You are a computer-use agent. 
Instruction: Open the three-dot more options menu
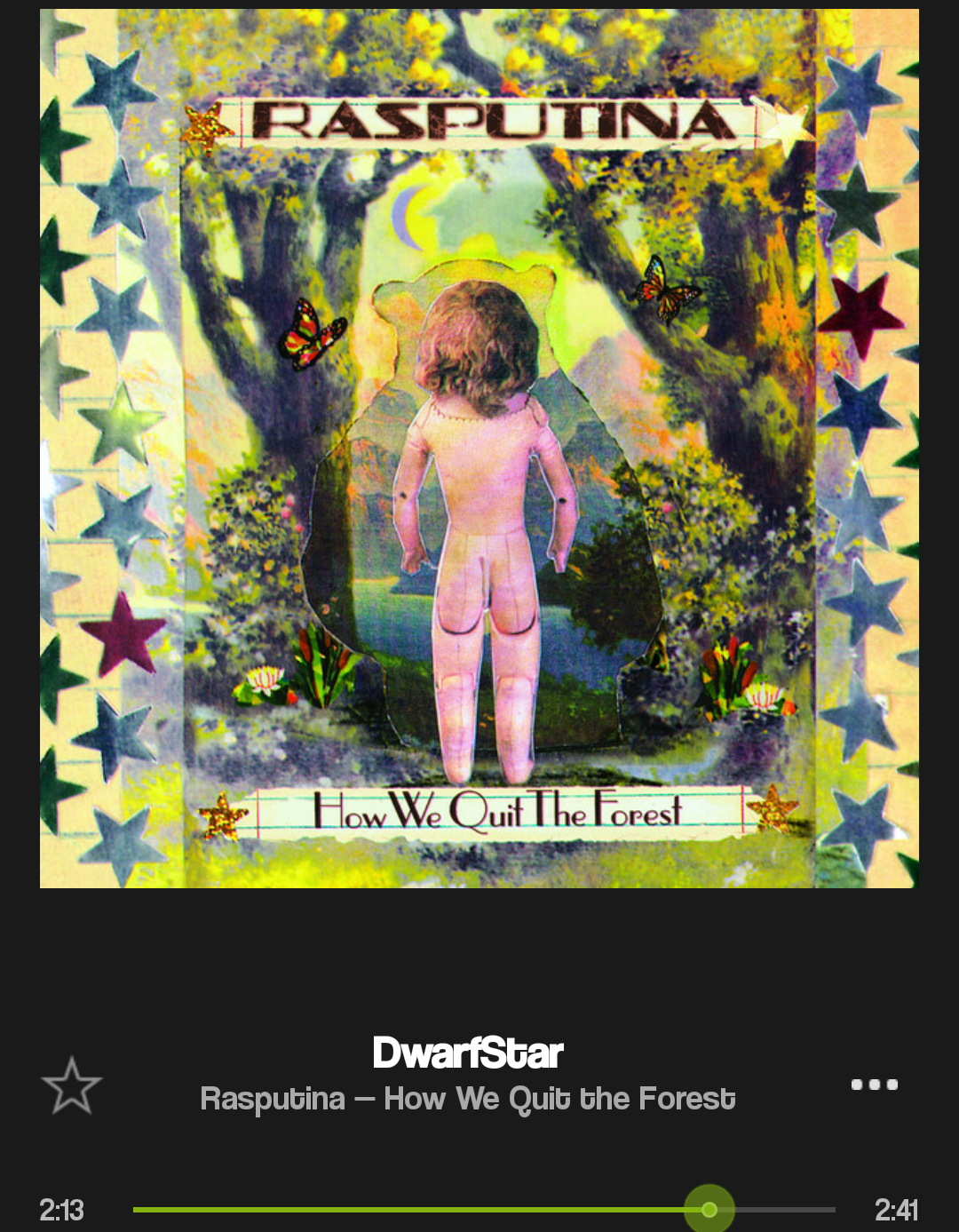(874, 1085)
